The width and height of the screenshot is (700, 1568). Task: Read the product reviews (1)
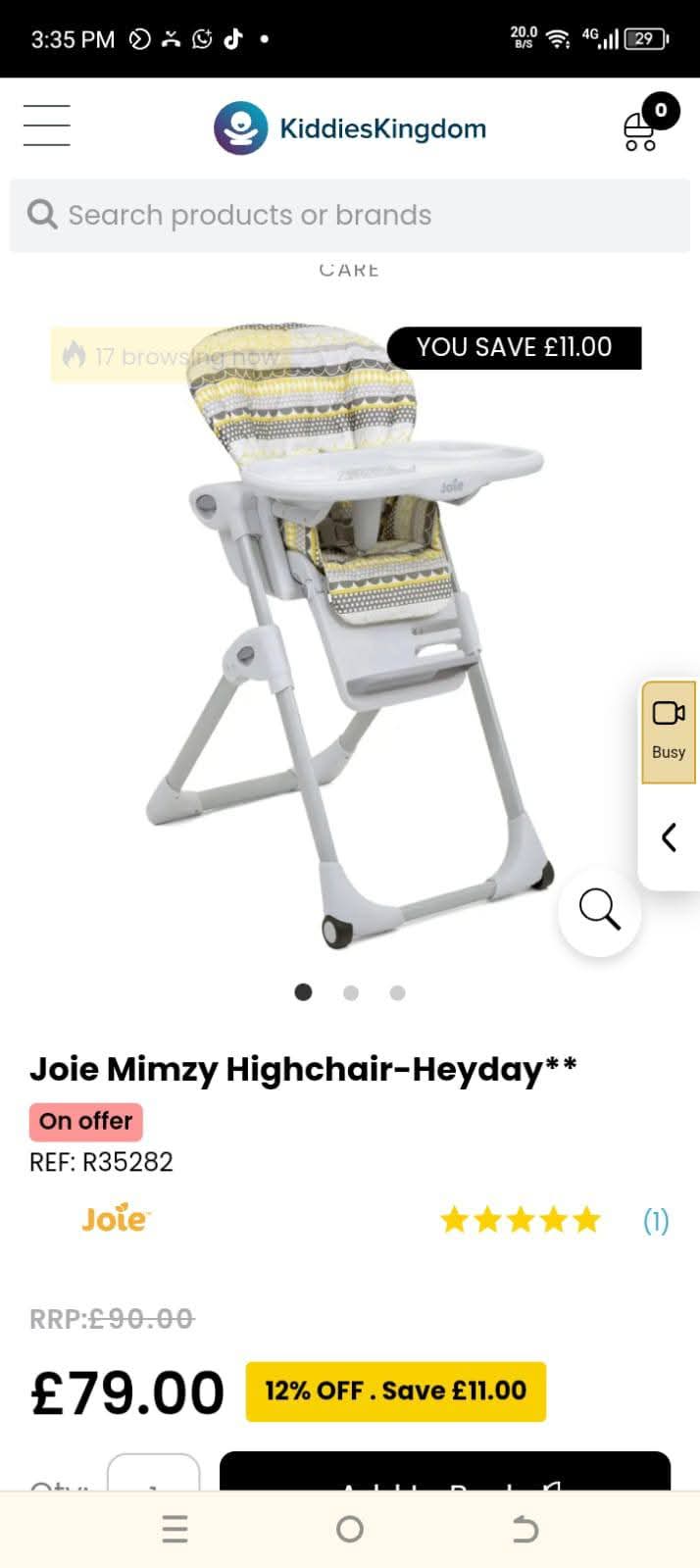click(655, 1221)
